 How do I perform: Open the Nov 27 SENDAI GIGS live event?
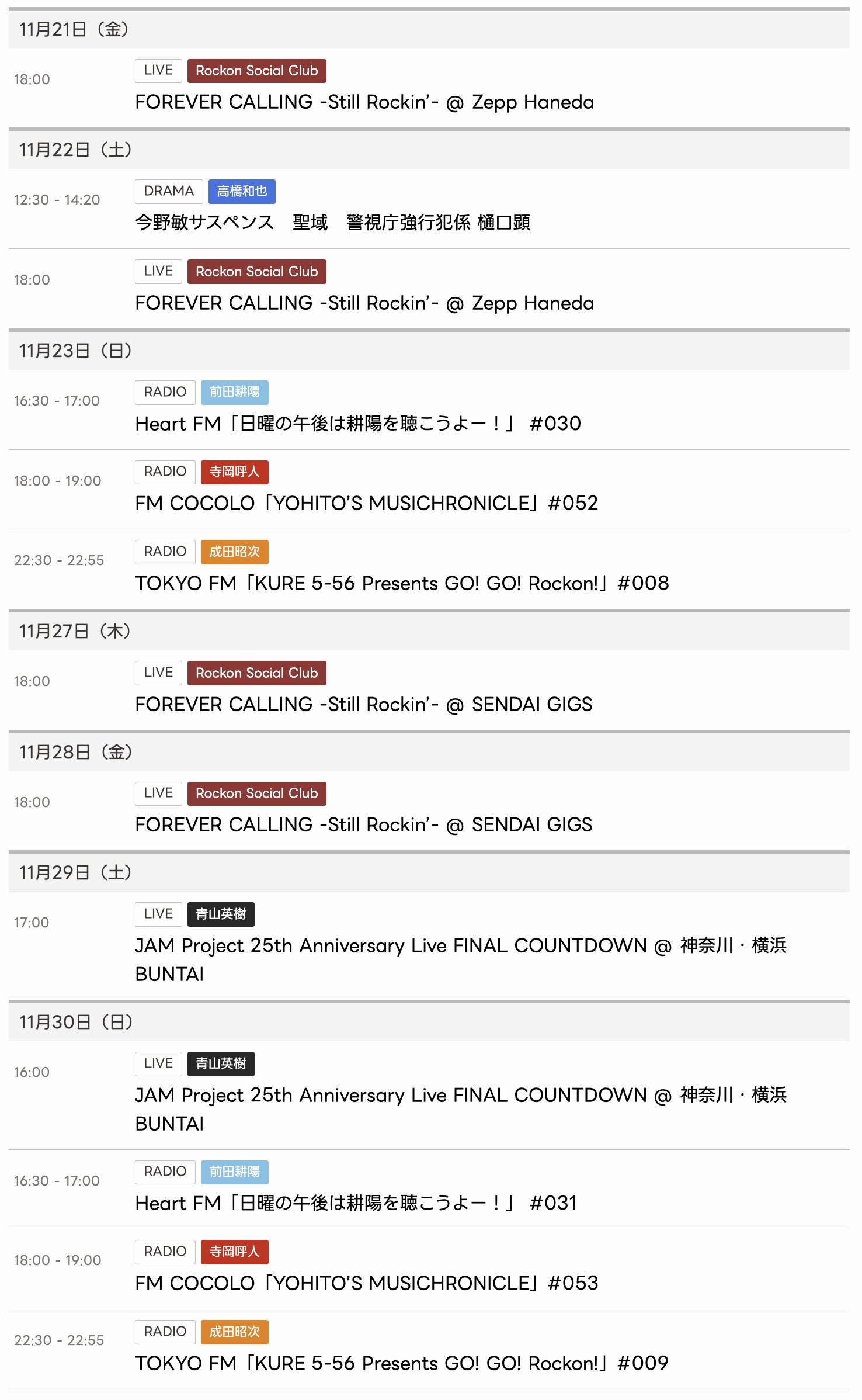[363, 705]
